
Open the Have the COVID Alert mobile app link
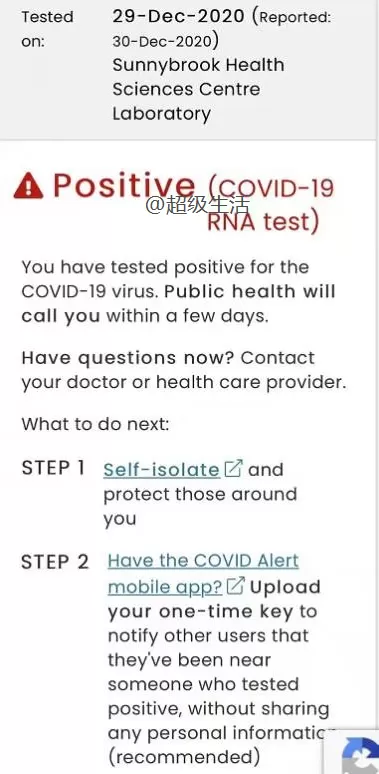[x=203, y=574]
